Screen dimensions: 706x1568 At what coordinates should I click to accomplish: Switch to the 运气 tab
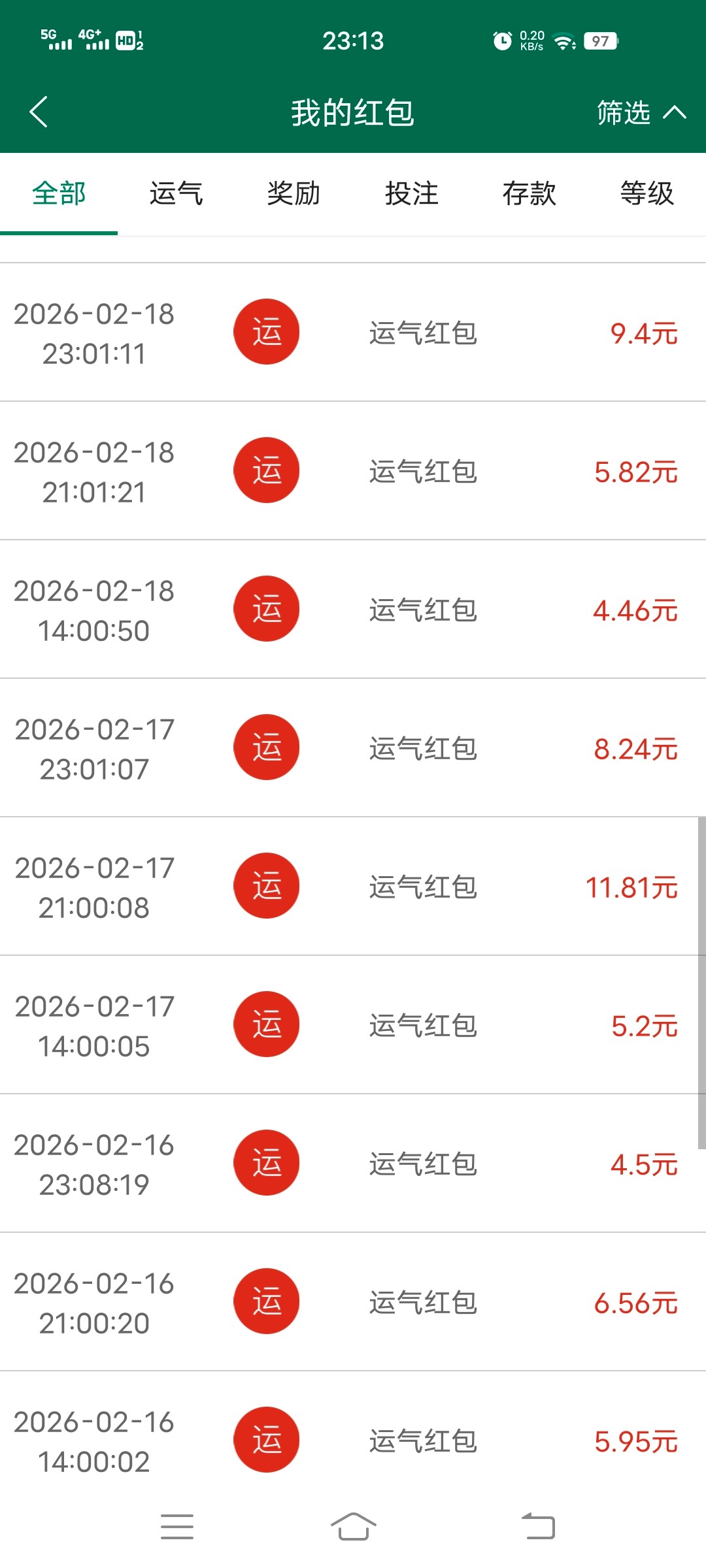click(176, 193)
